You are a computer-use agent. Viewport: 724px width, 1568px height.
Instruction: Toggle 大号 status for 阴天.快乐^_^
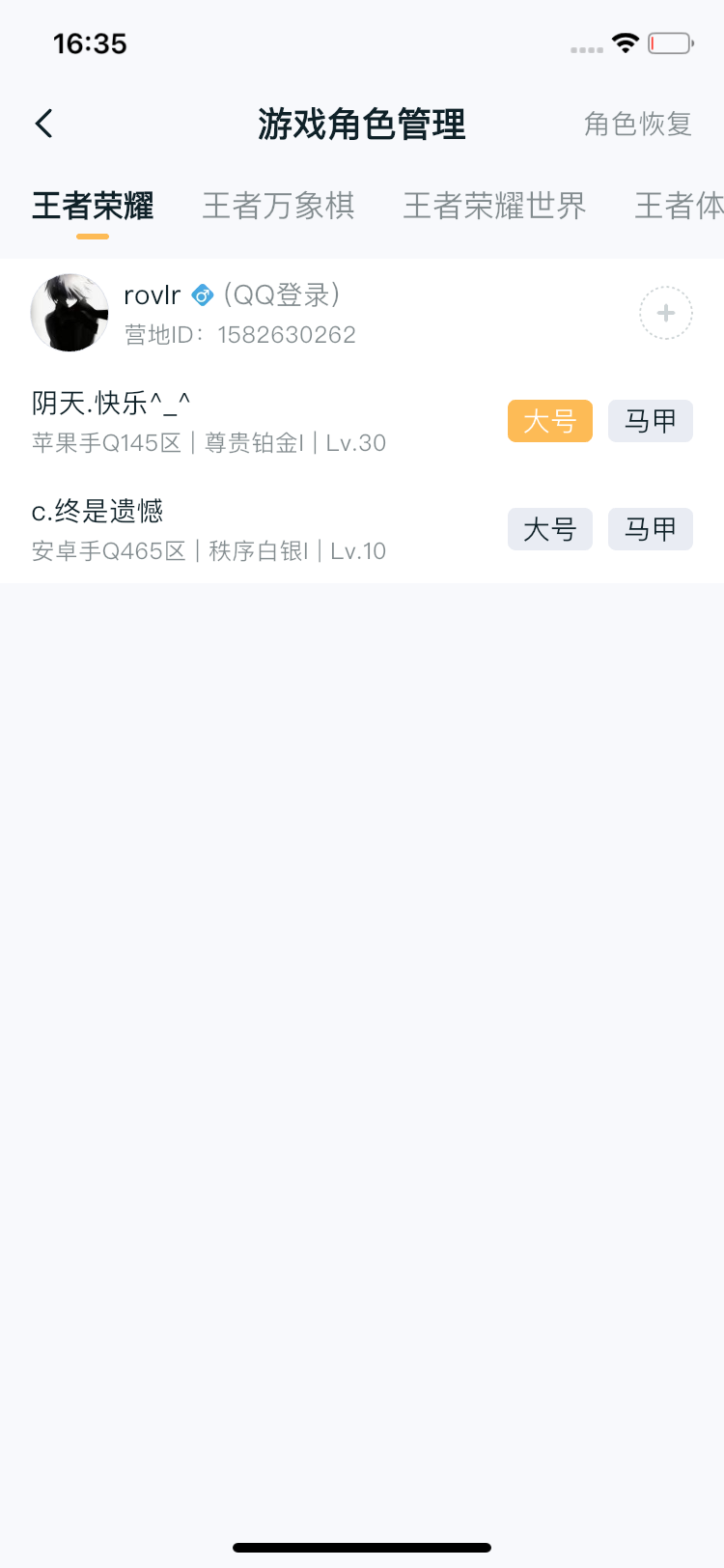(x=549, y=421)
